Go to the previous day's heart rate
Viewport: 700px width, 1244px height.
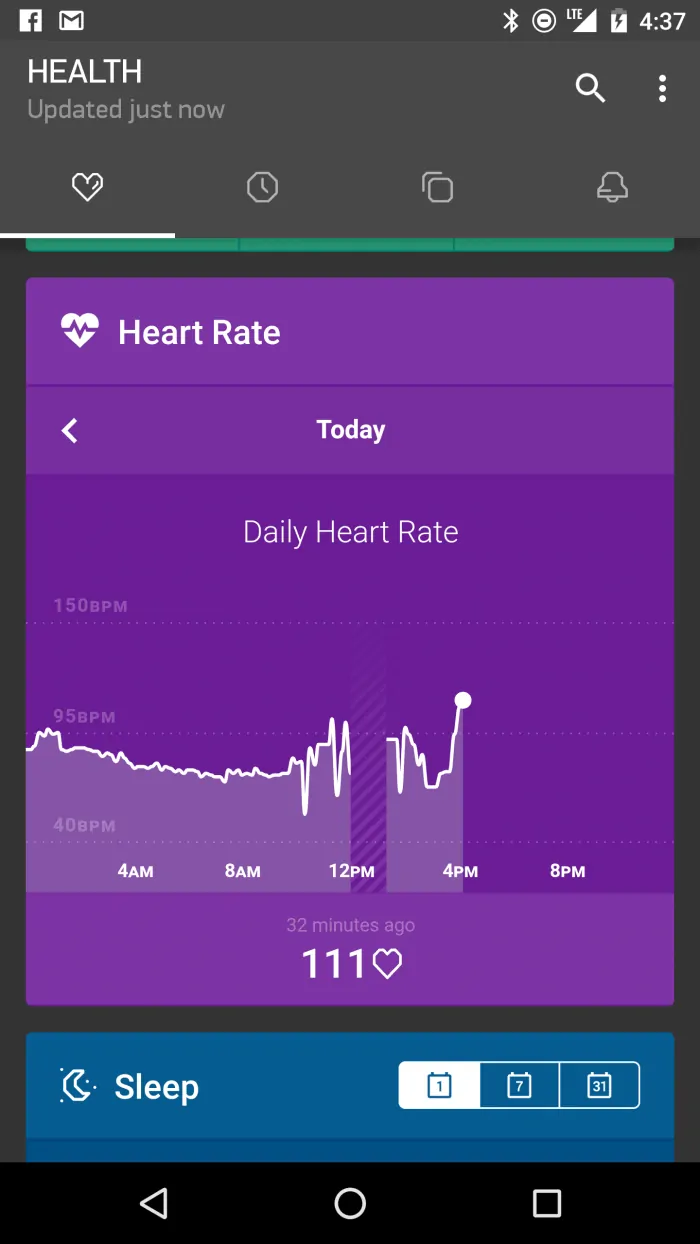pos(69,431)
